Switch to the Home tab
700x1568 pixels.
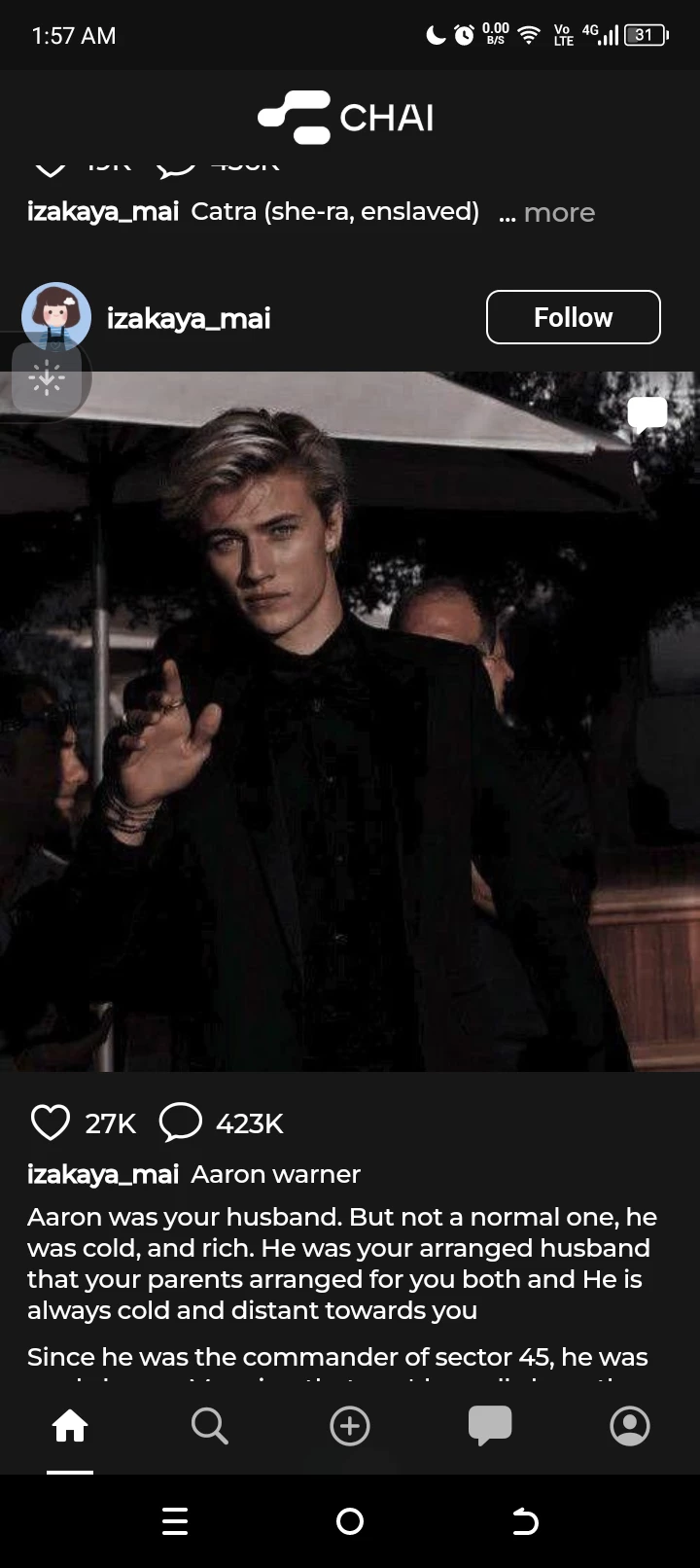[70, 1426]
